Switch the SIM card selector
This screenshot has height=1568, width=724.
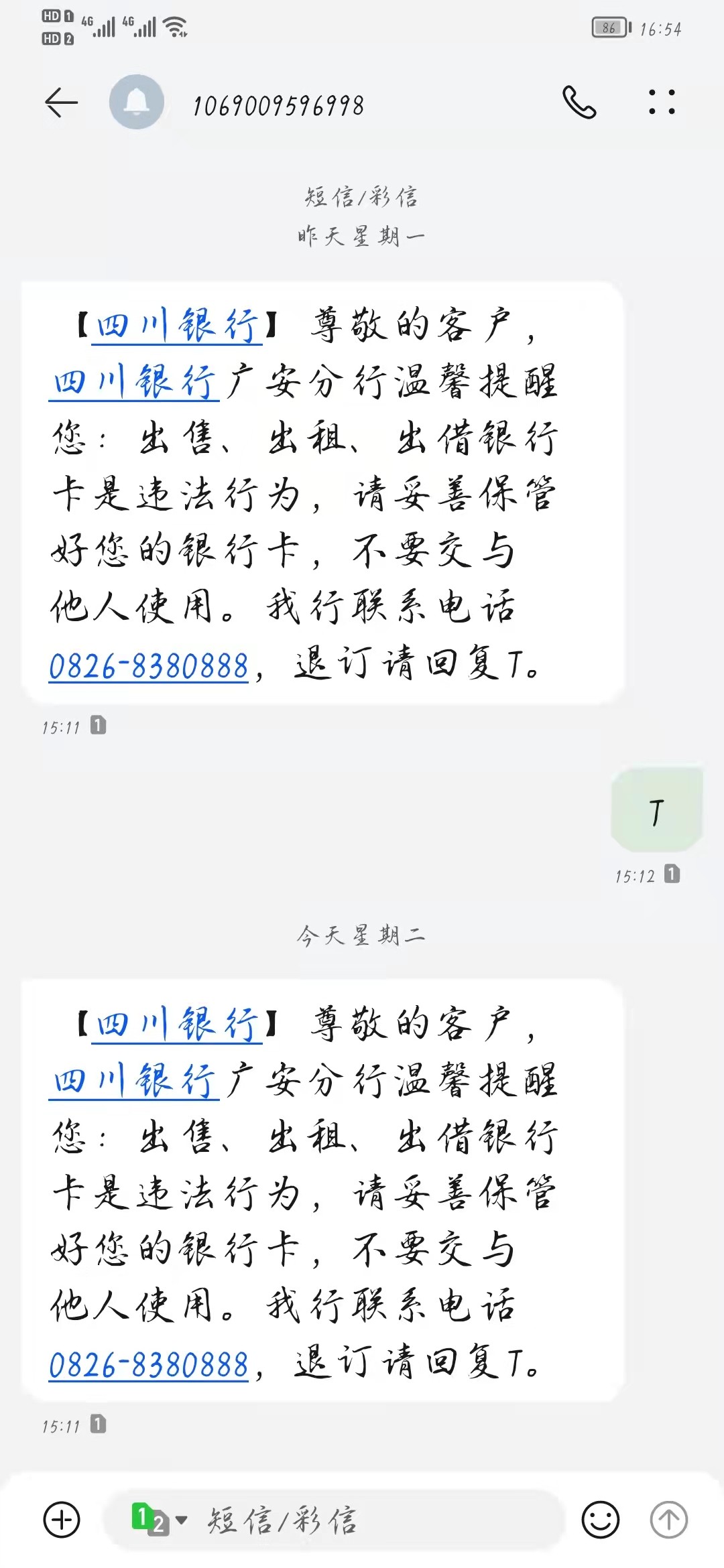[160, 1519]
